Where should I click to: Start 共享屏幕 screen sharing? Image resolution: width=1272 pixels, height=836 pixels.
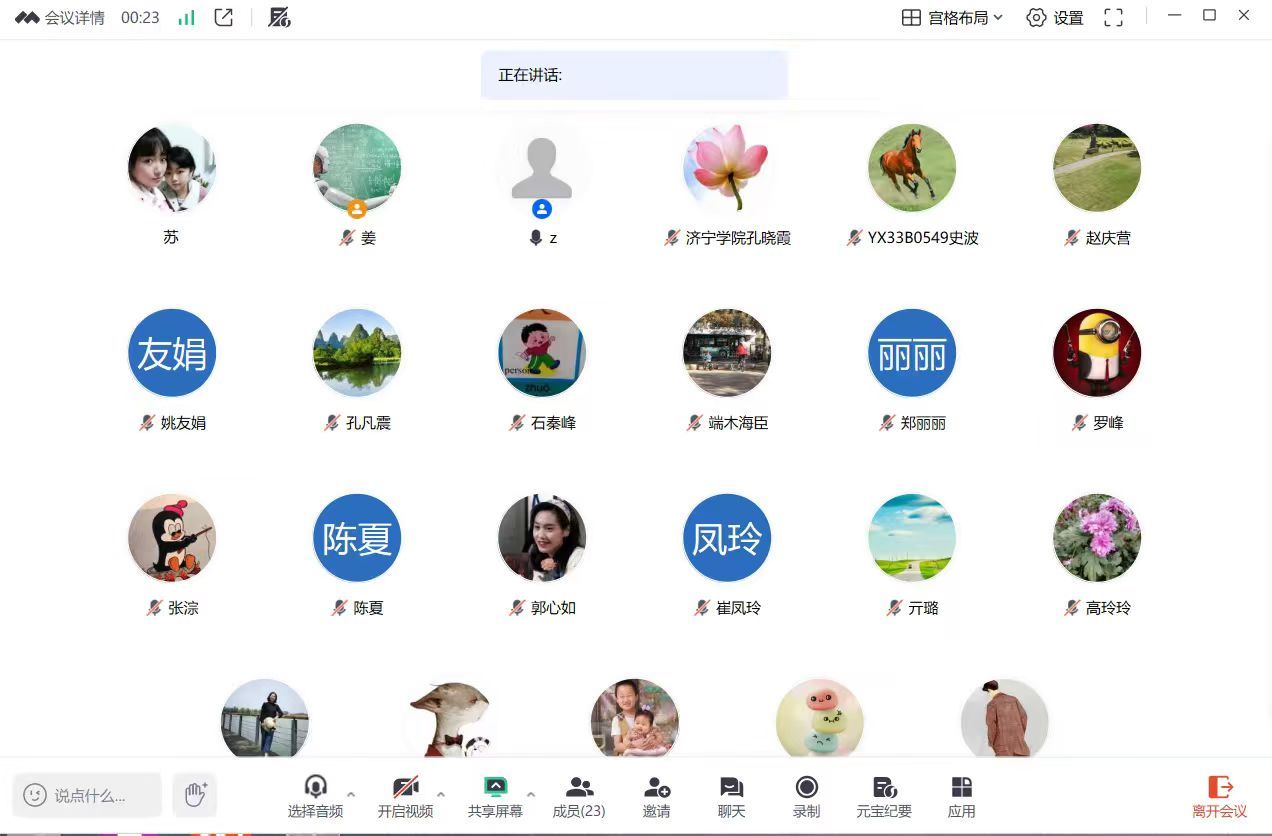pyautogui.click(x=495, y=797)
